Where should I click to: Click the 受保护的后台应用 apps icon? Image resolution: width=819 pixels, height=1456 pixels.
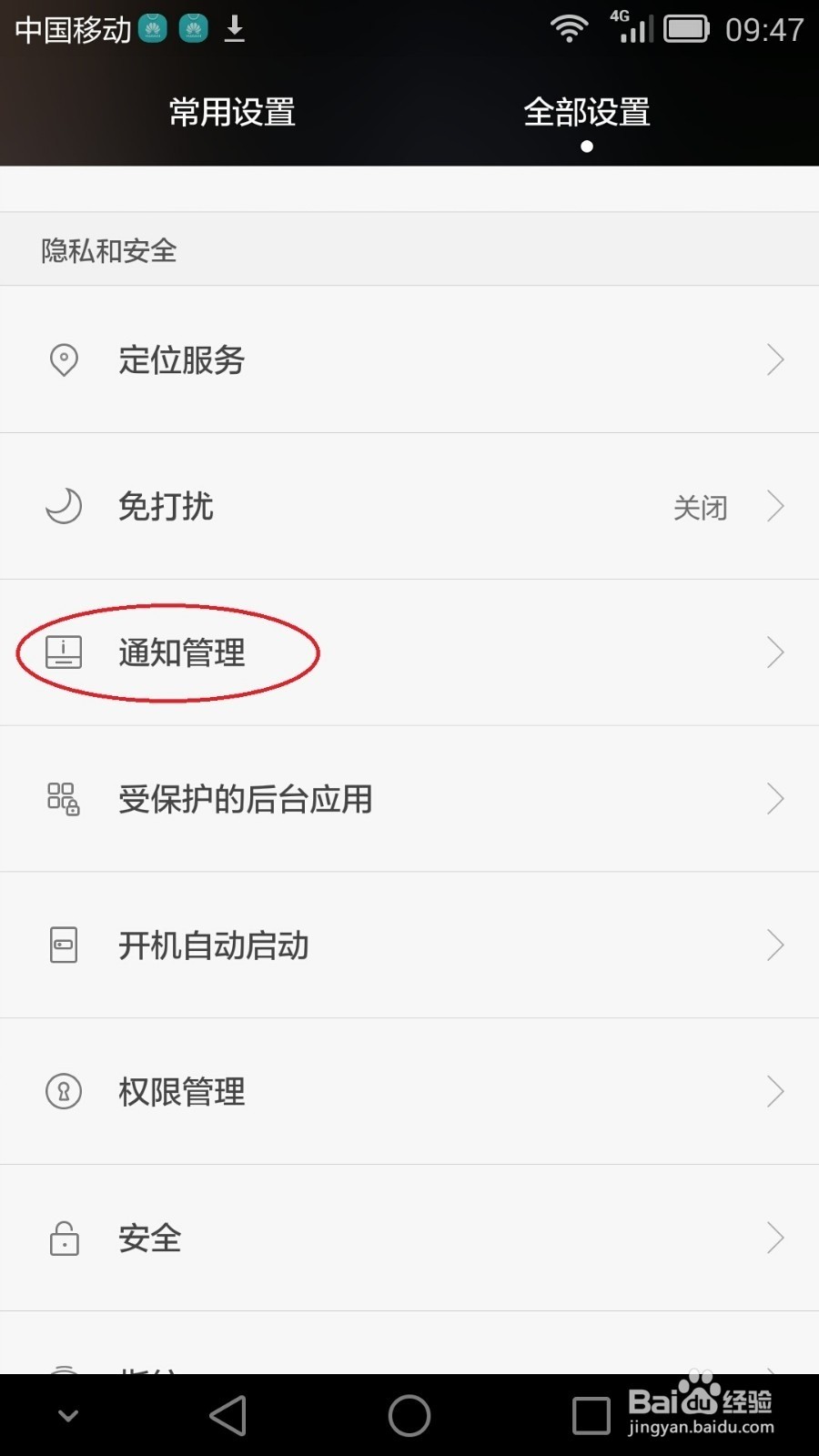point(62,798)
